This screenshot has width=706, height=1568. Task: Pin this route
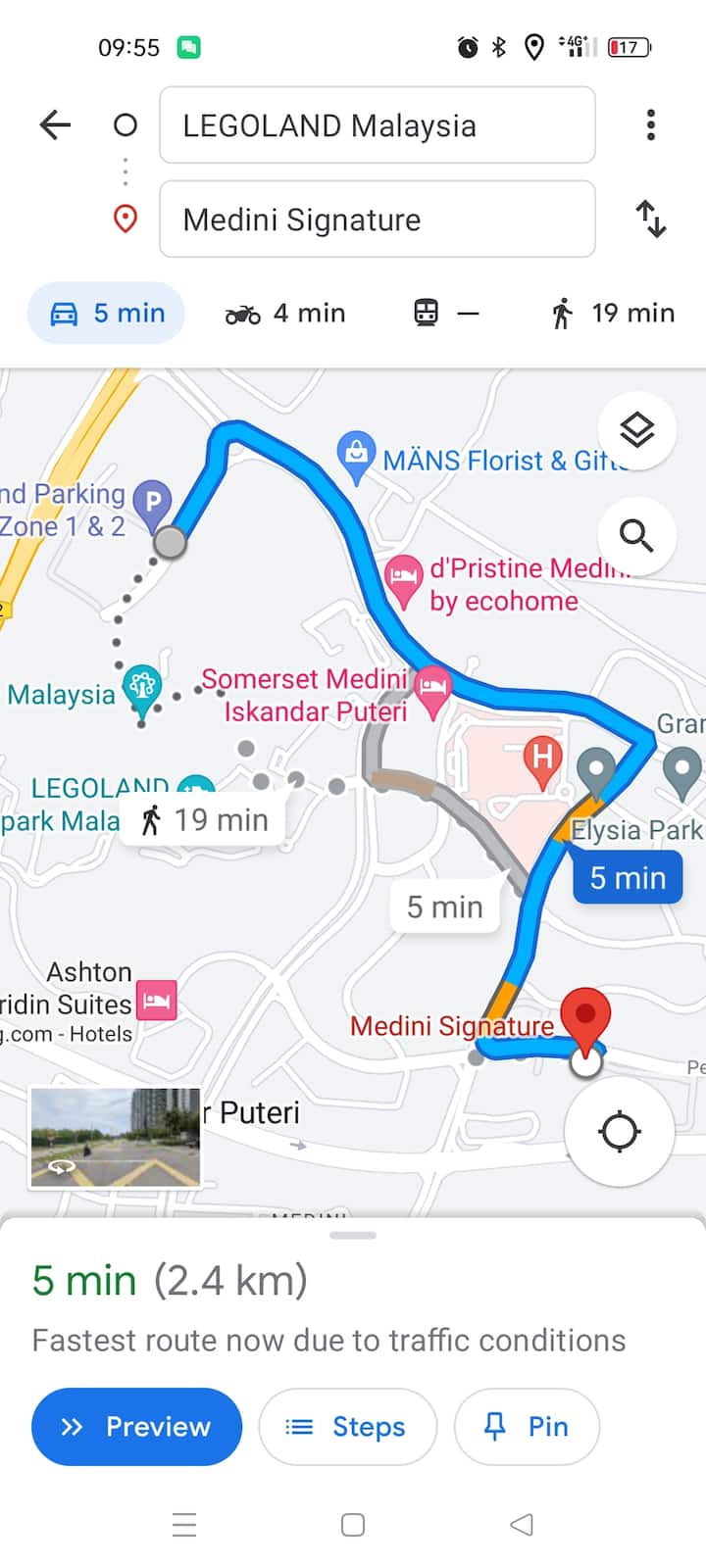(527, 1426)
